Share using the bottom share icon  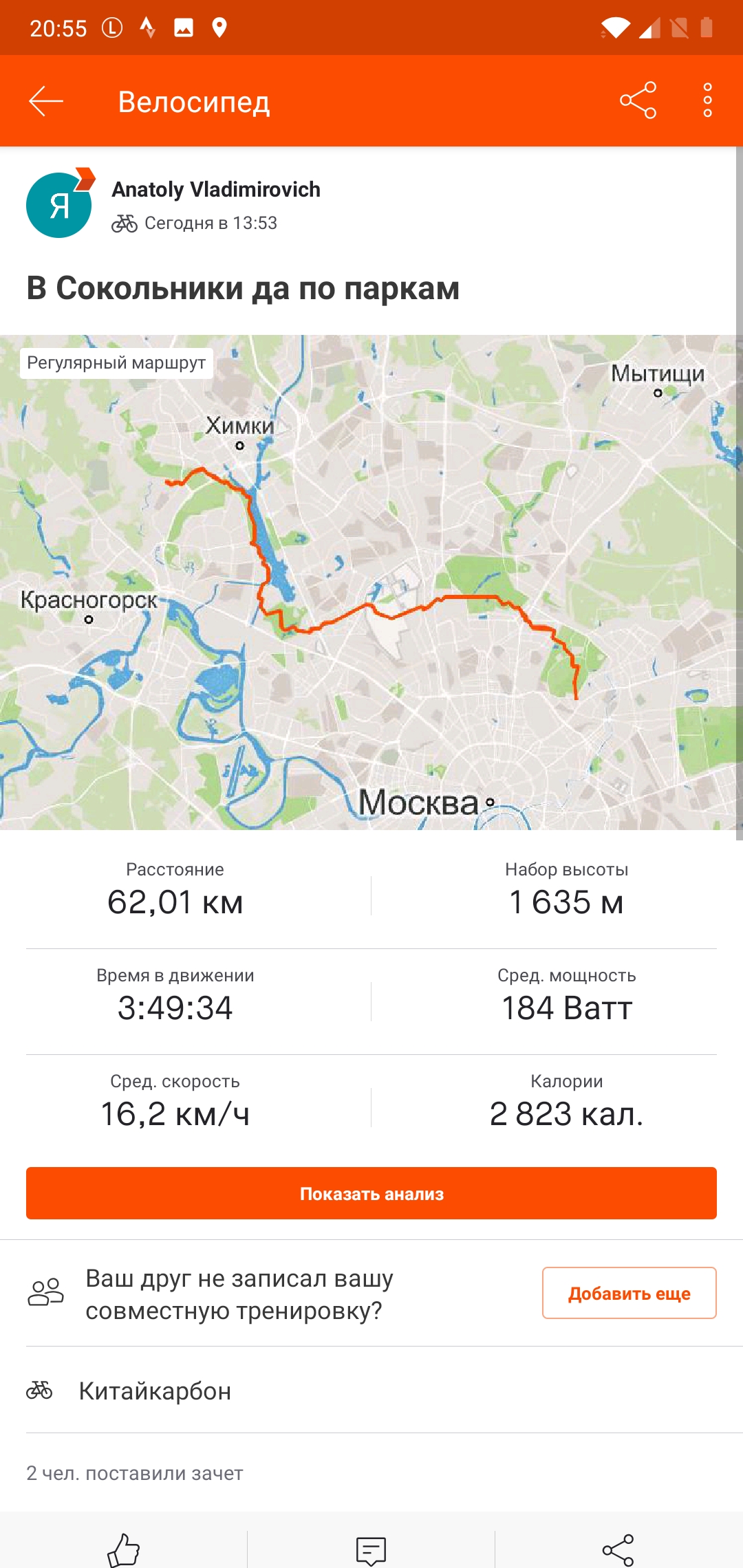click(618, 1550)
